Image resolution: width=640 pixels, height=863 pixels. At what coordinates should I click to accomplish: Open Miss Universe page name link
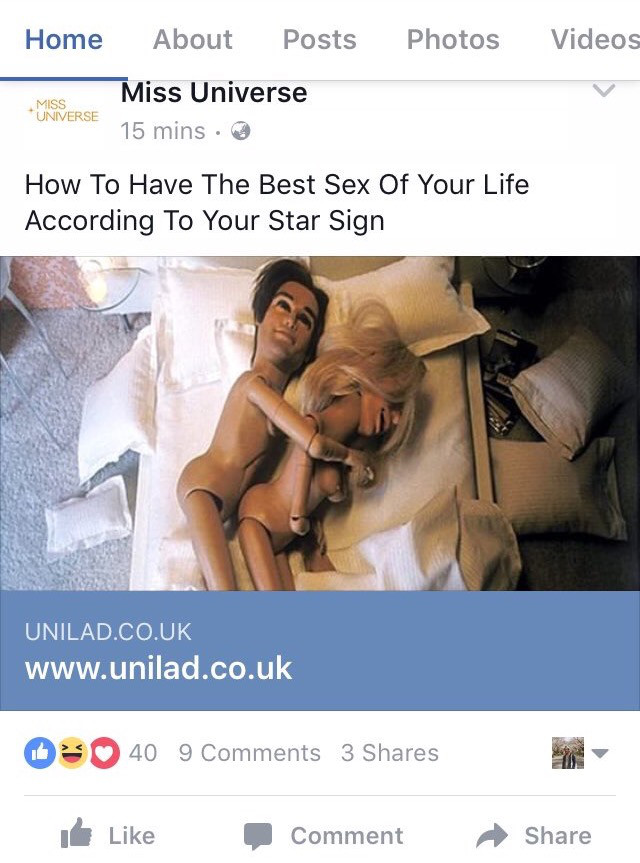click(x=213, y=93)
